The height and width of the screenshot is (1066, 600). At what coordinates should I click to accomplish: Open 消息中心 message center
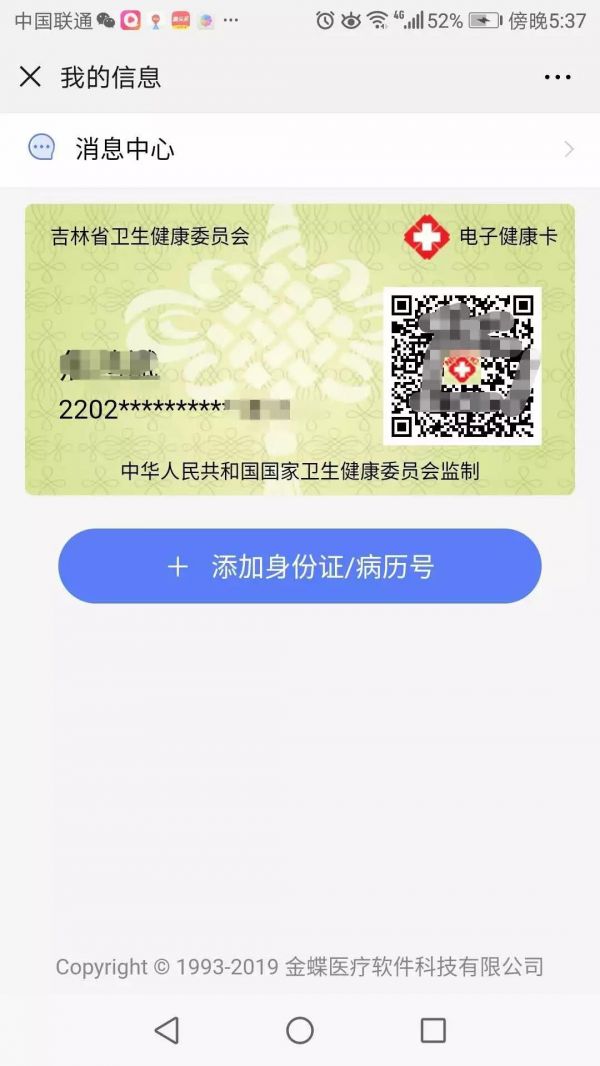tap(300, 150)
